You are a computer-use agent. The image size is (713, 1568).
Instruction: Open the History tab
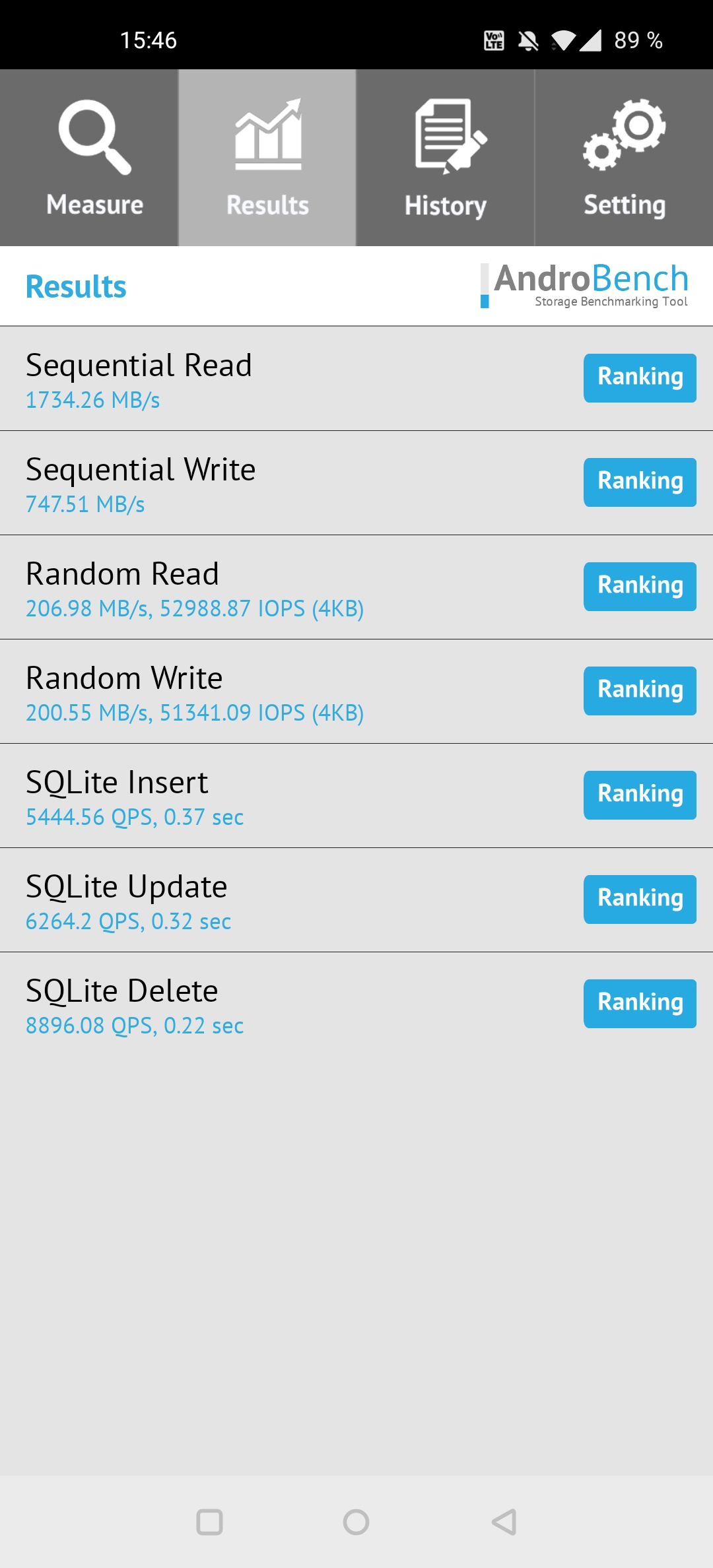point(446,158)
